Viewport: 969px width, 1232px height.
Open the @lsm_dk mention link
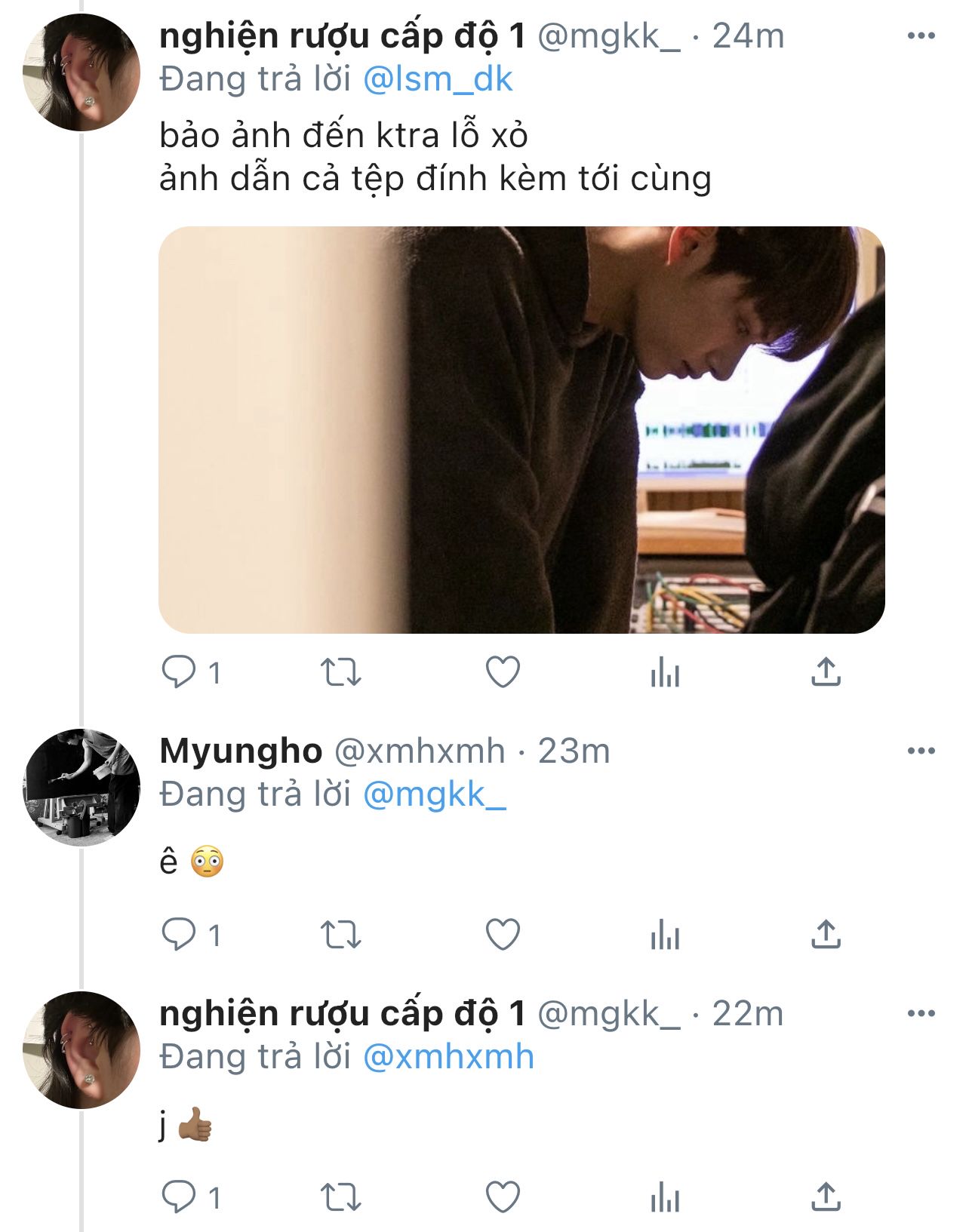pos(437,79)
